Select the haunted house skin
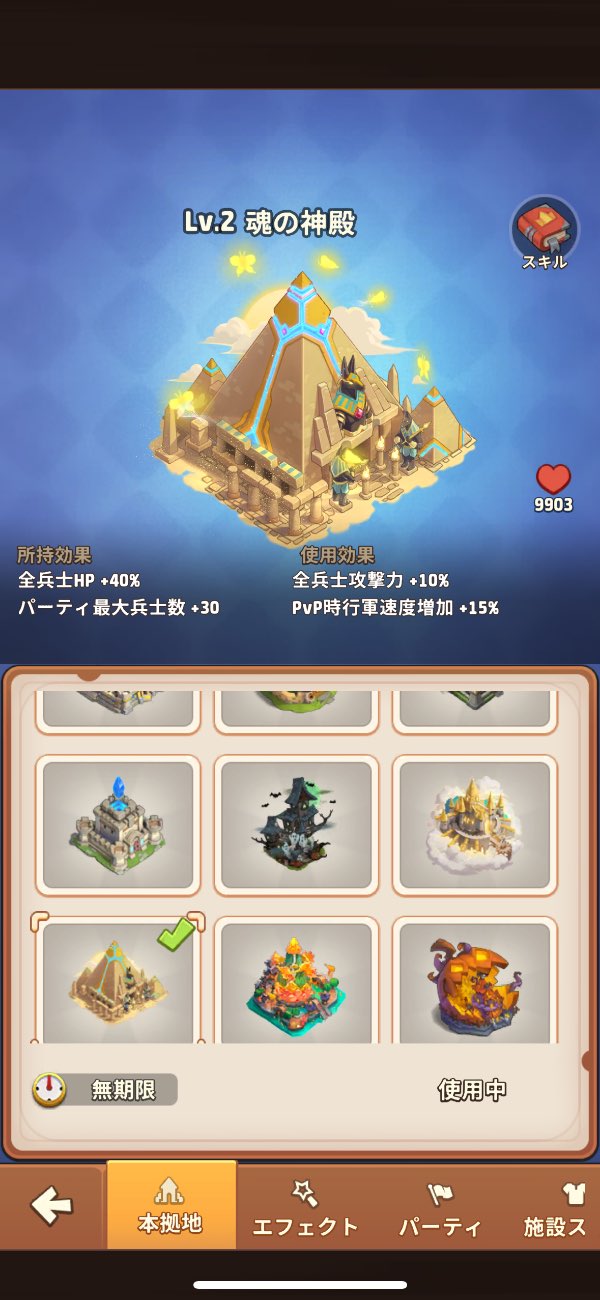Image resolution: width=600 pixels, height=1300 pixels. coord(296,825)
